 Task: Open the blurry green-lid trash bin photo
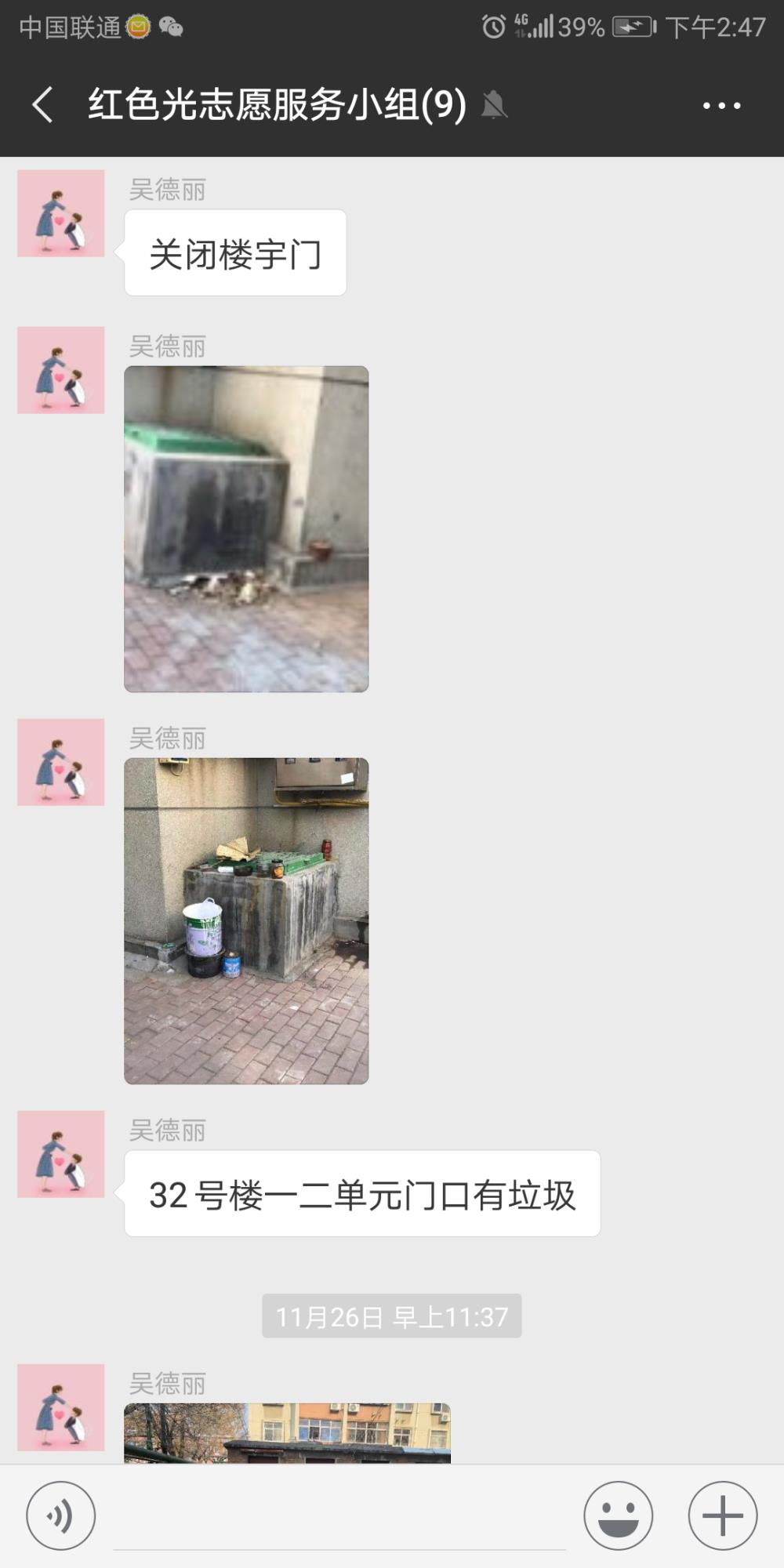coord(246,529)
